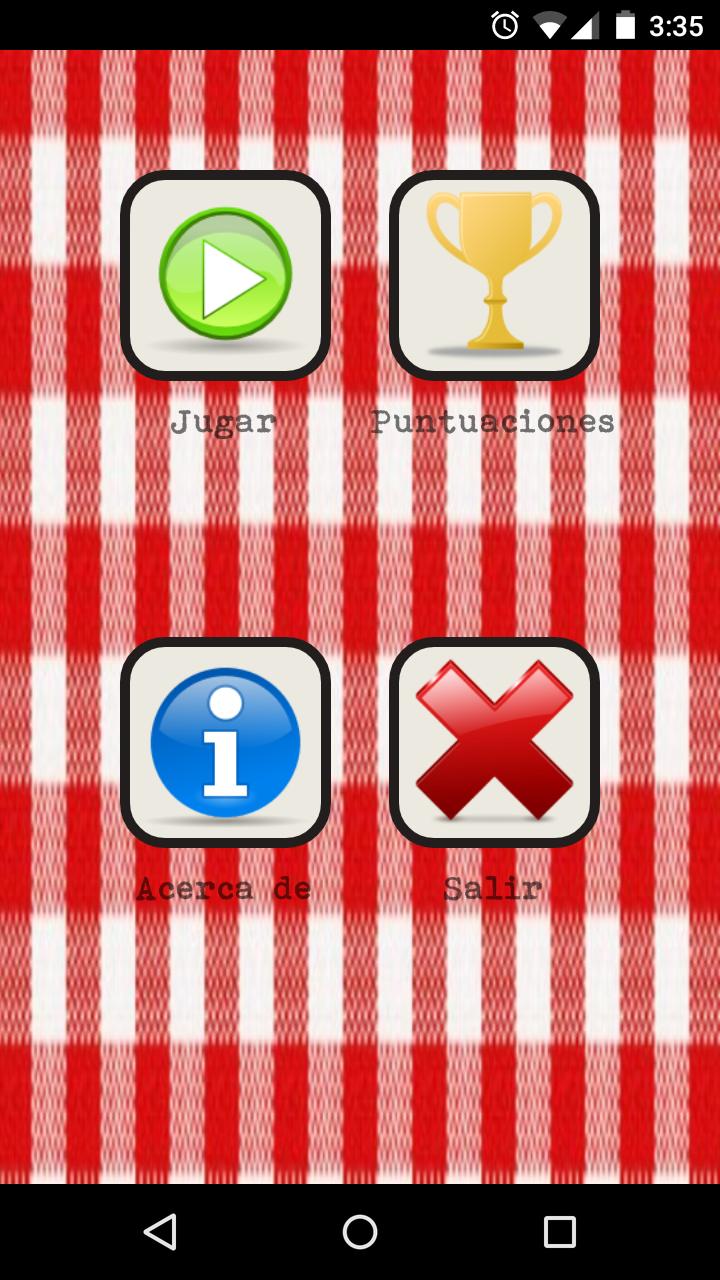
Task: Open the recent apps overview
Action: [559, 1231]
